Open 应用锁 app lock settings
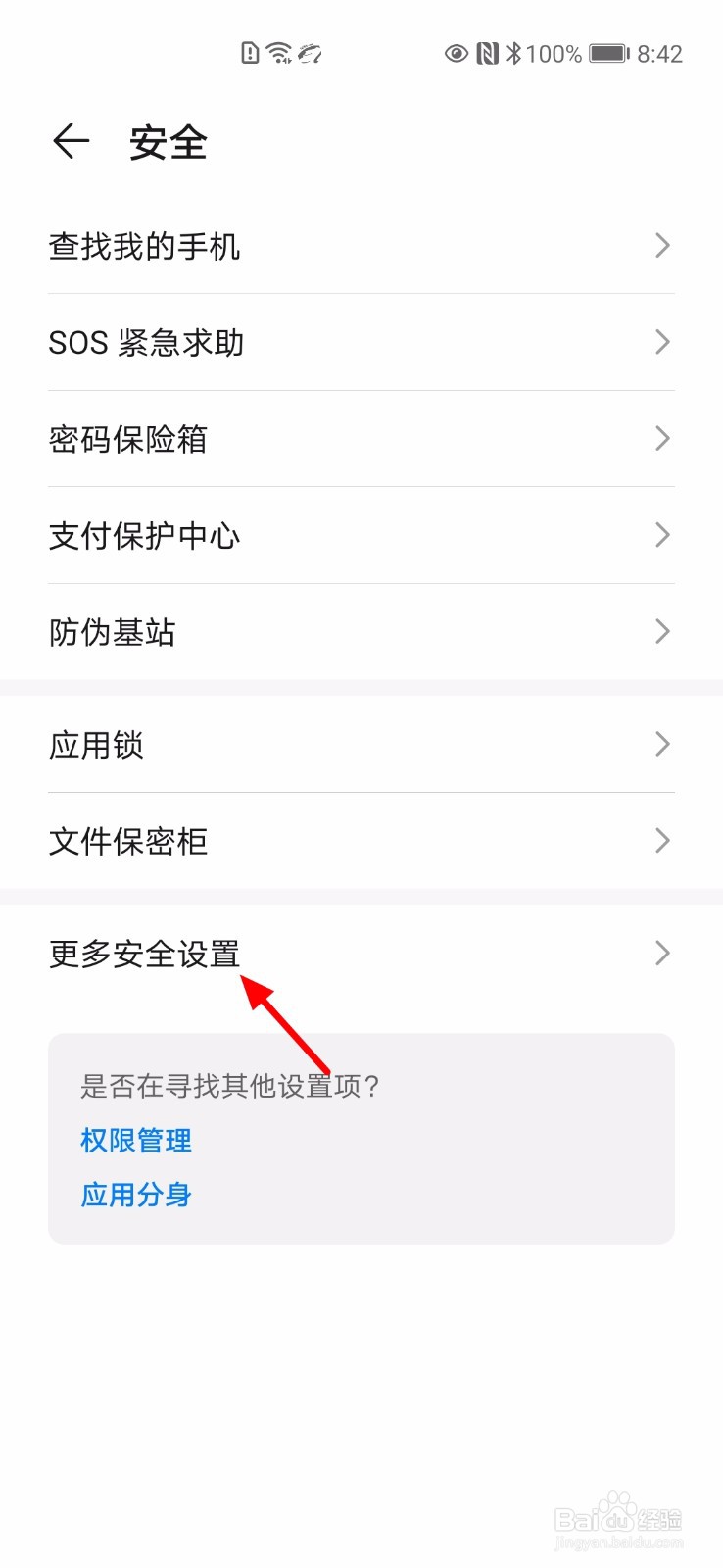Image resolution: width=723 pixels, height=1568 pixels. point(96,744)
